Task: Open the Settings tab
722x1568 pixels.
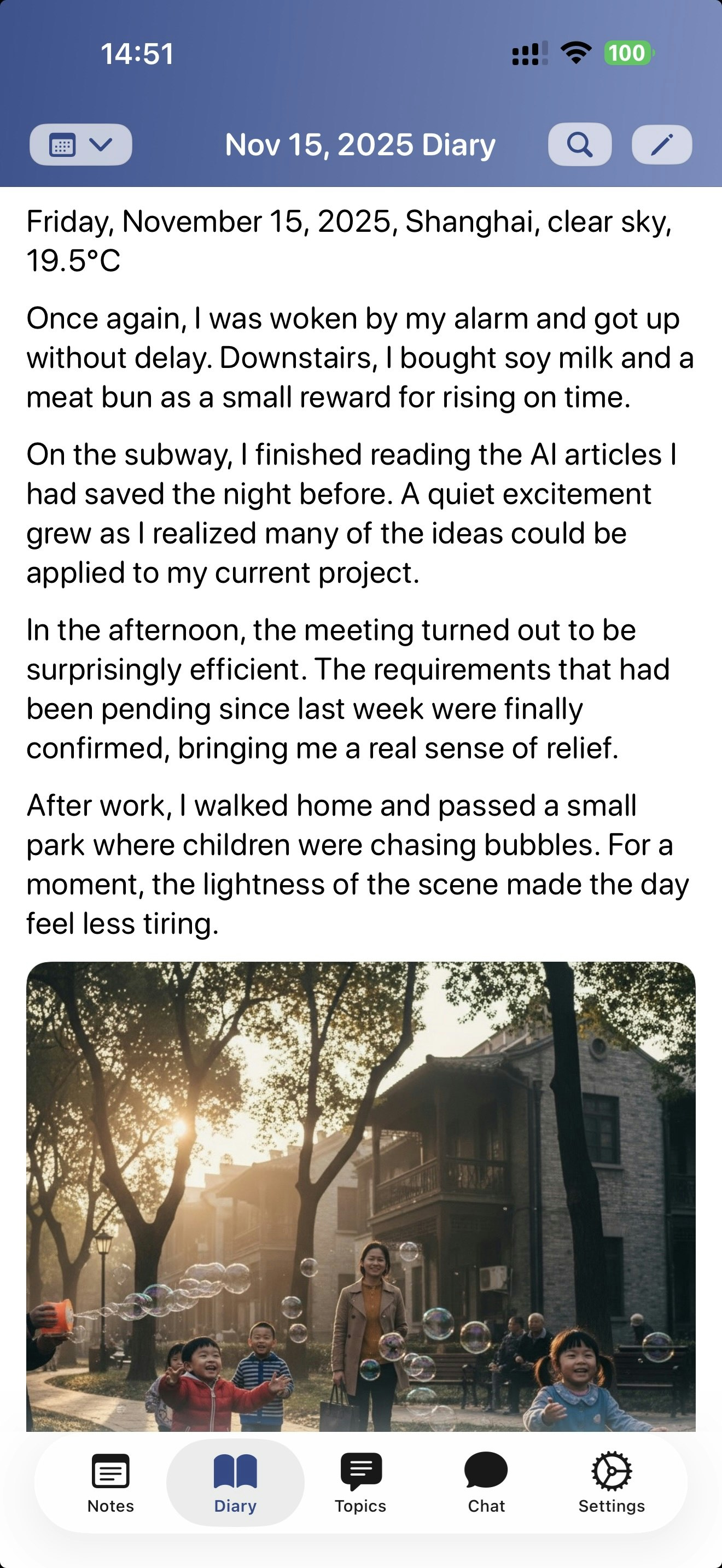Action: [611, 1483]
